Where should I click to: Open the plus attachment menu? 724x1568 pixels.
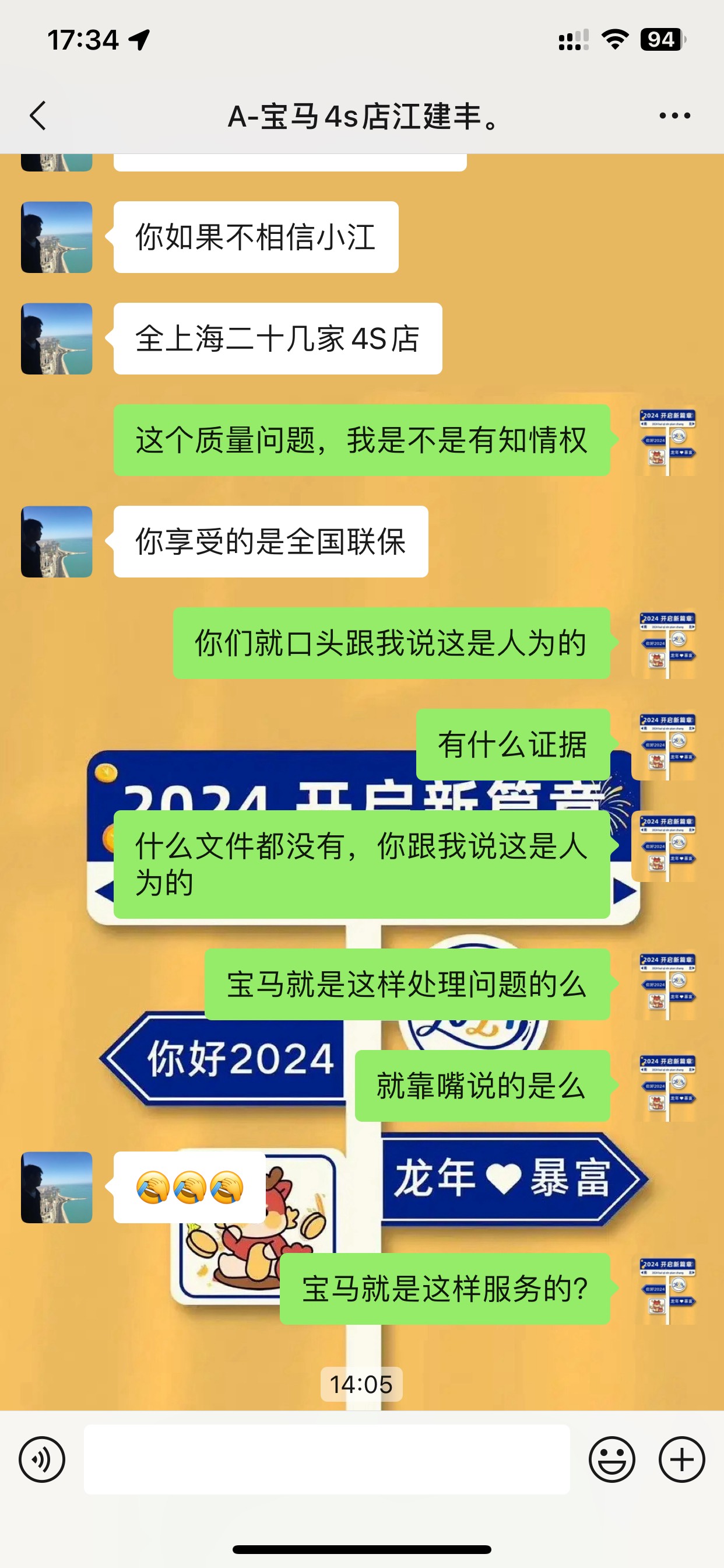pos(681,1459)
